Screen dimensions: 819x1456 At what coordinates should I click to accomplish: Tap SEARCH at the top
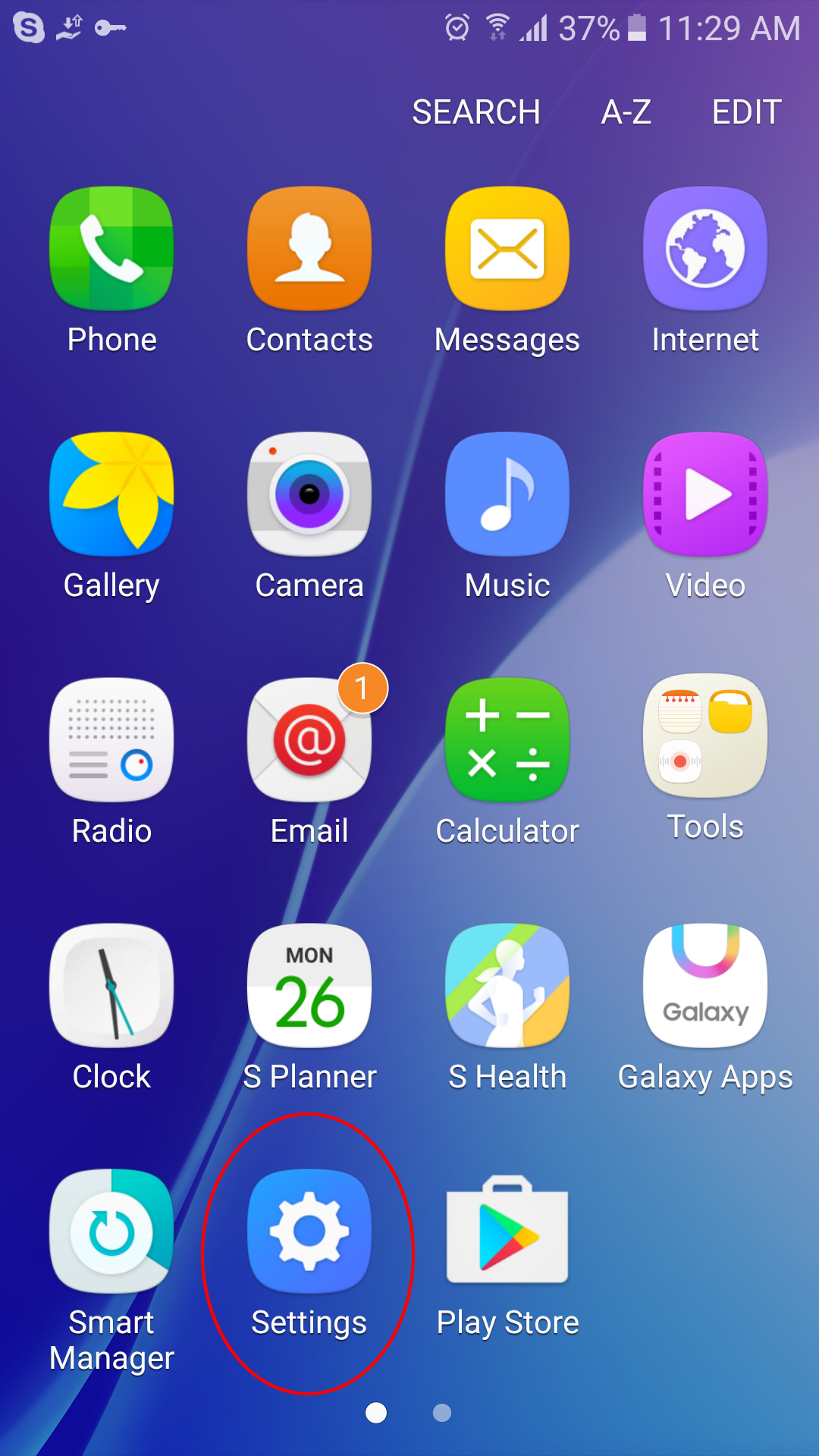[x=475, y=112]
